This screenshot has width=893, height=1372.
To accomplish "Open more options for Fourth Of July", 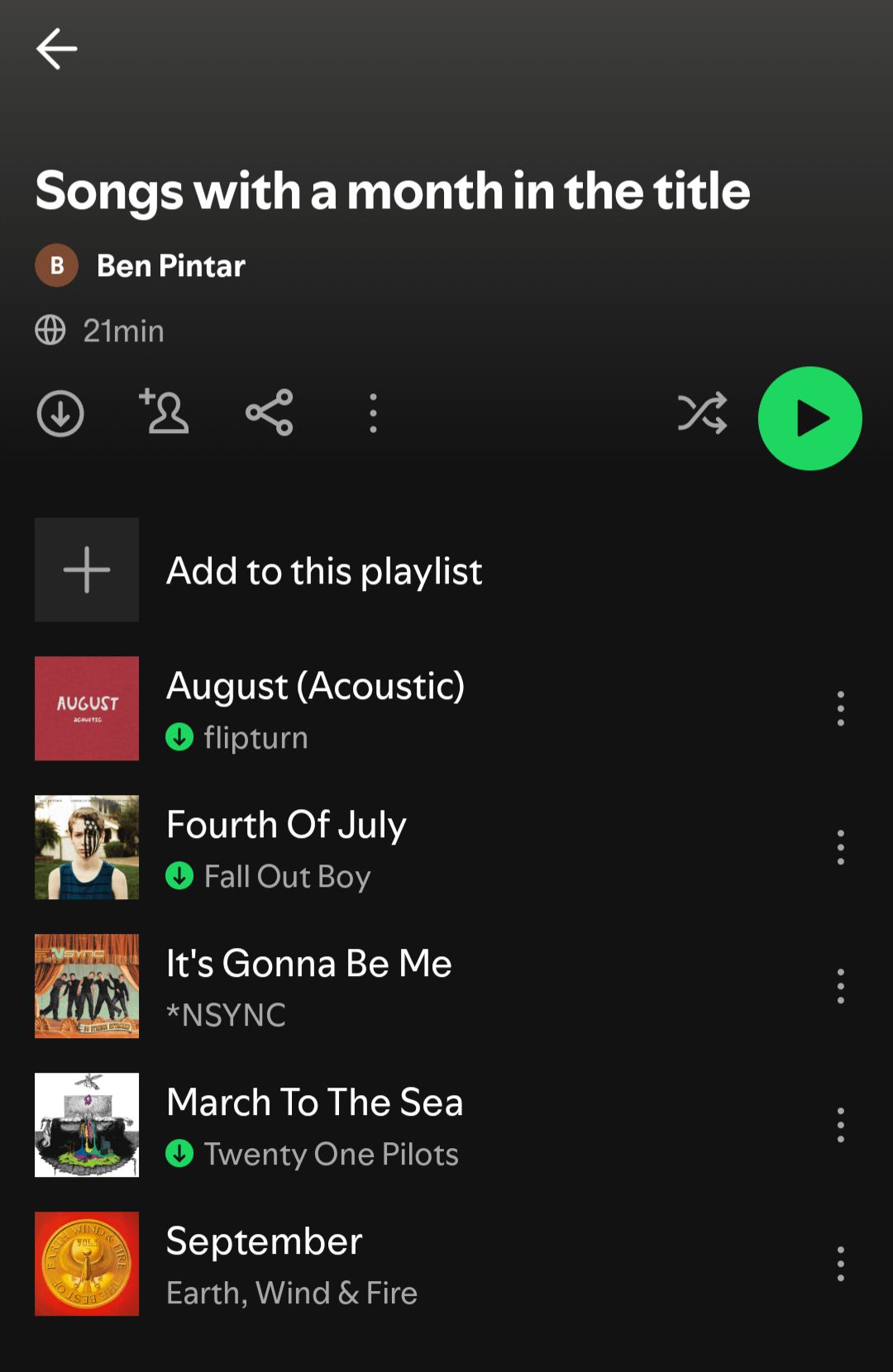I will 840,847.
